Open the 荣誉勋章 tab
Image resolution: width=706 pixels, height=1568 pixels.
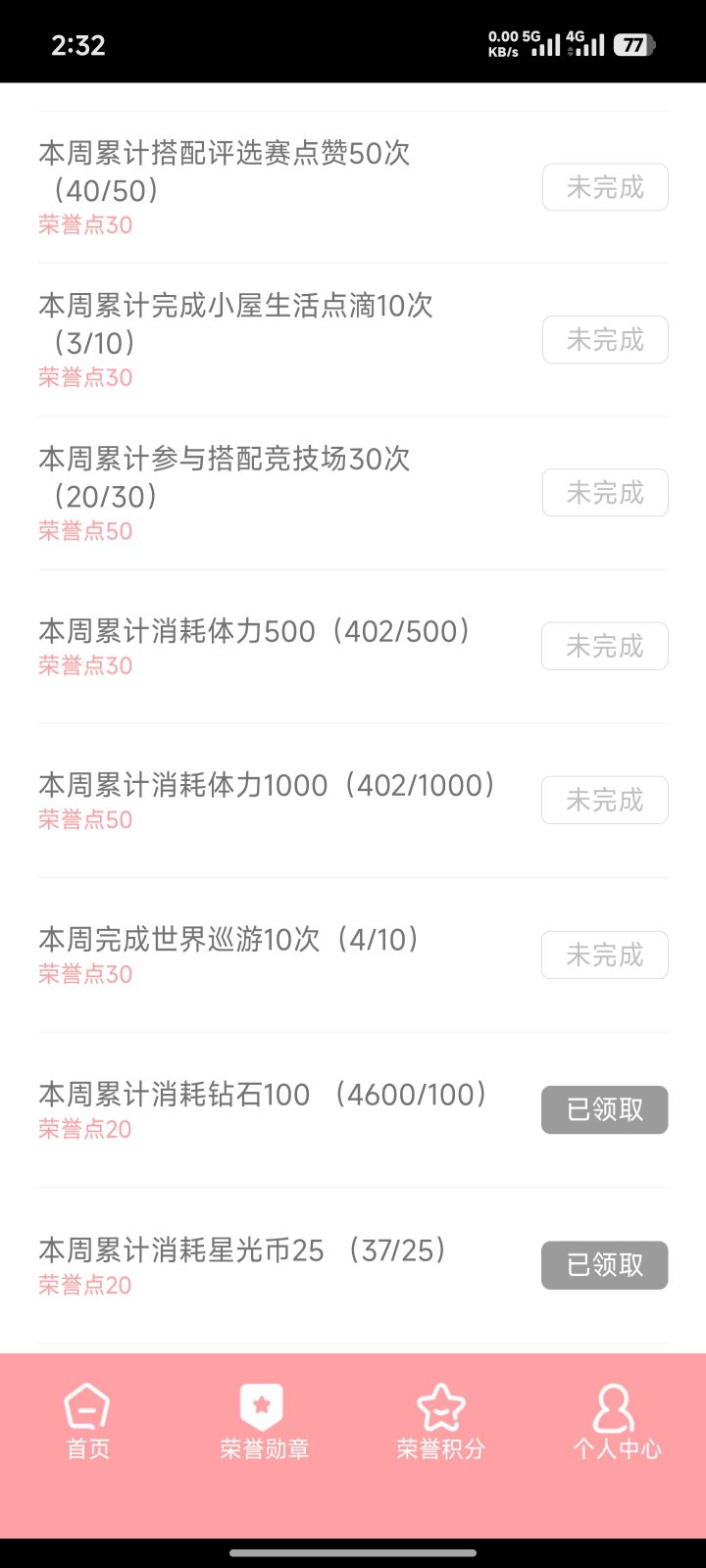[264, 1423]
